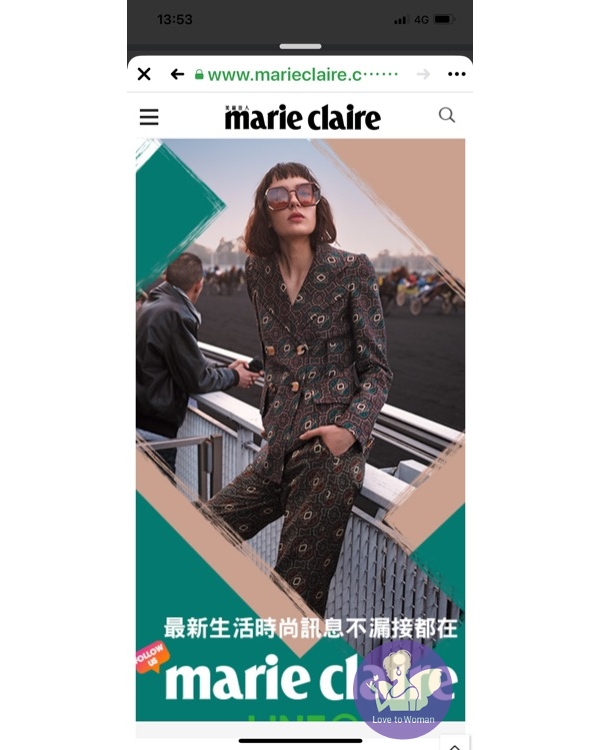Open the site search
The width and height of the screenshot is (600, 750).
pos(447,115)
